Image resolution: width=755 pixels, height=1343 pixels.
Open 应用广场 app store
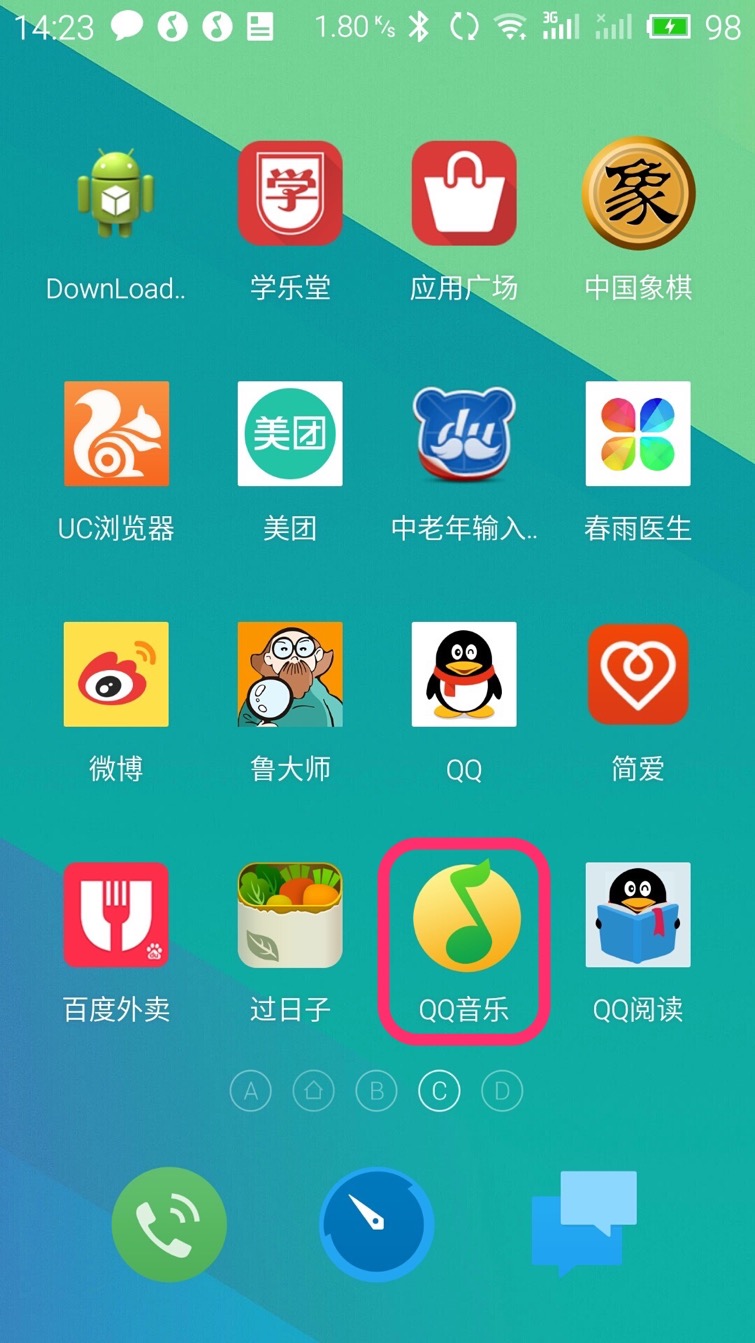point(464,194)
